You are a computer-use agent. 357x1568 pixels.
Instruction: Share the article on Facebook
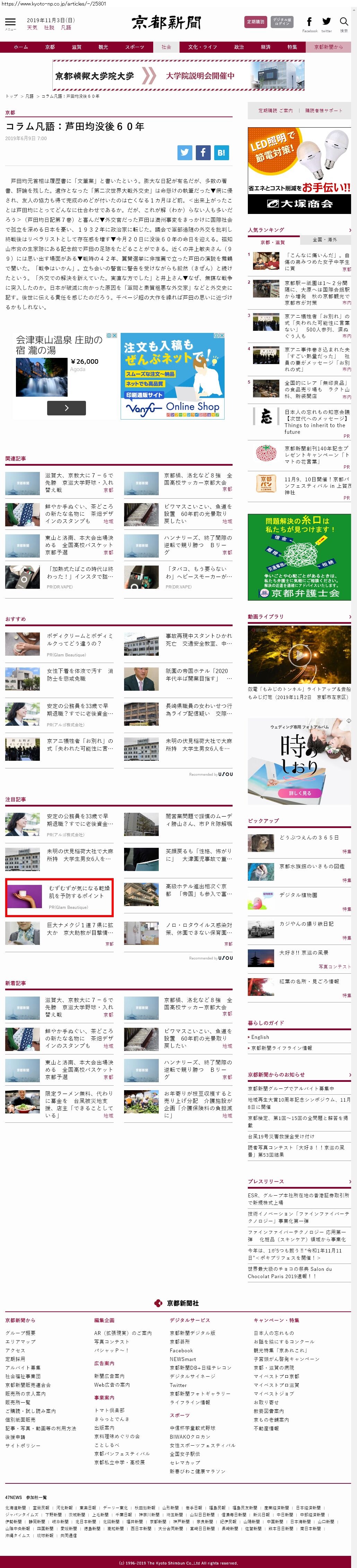point(203,153)
